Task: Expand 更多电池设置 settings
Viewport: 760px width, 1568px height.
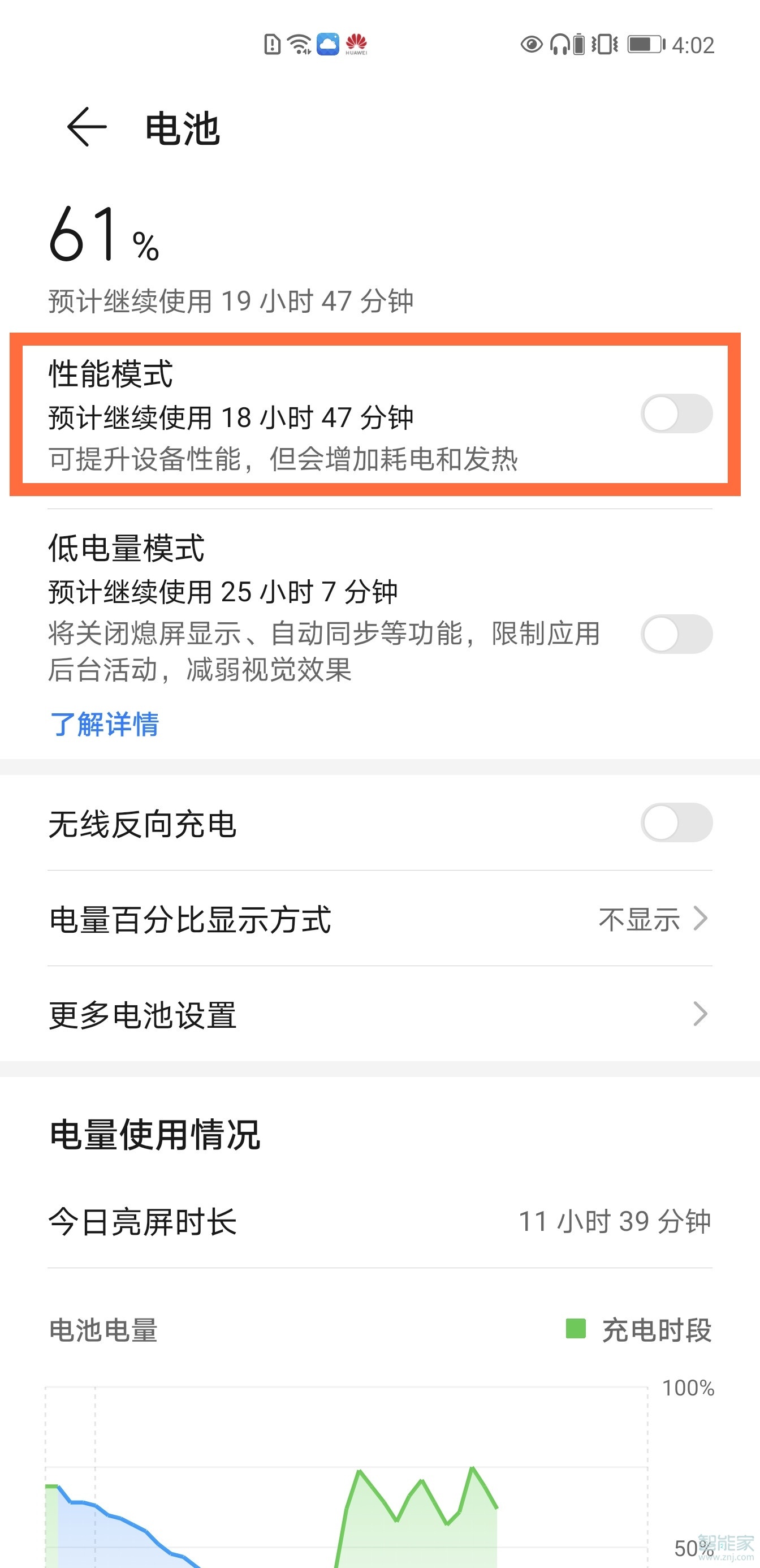Action: tap(243, 1014)
